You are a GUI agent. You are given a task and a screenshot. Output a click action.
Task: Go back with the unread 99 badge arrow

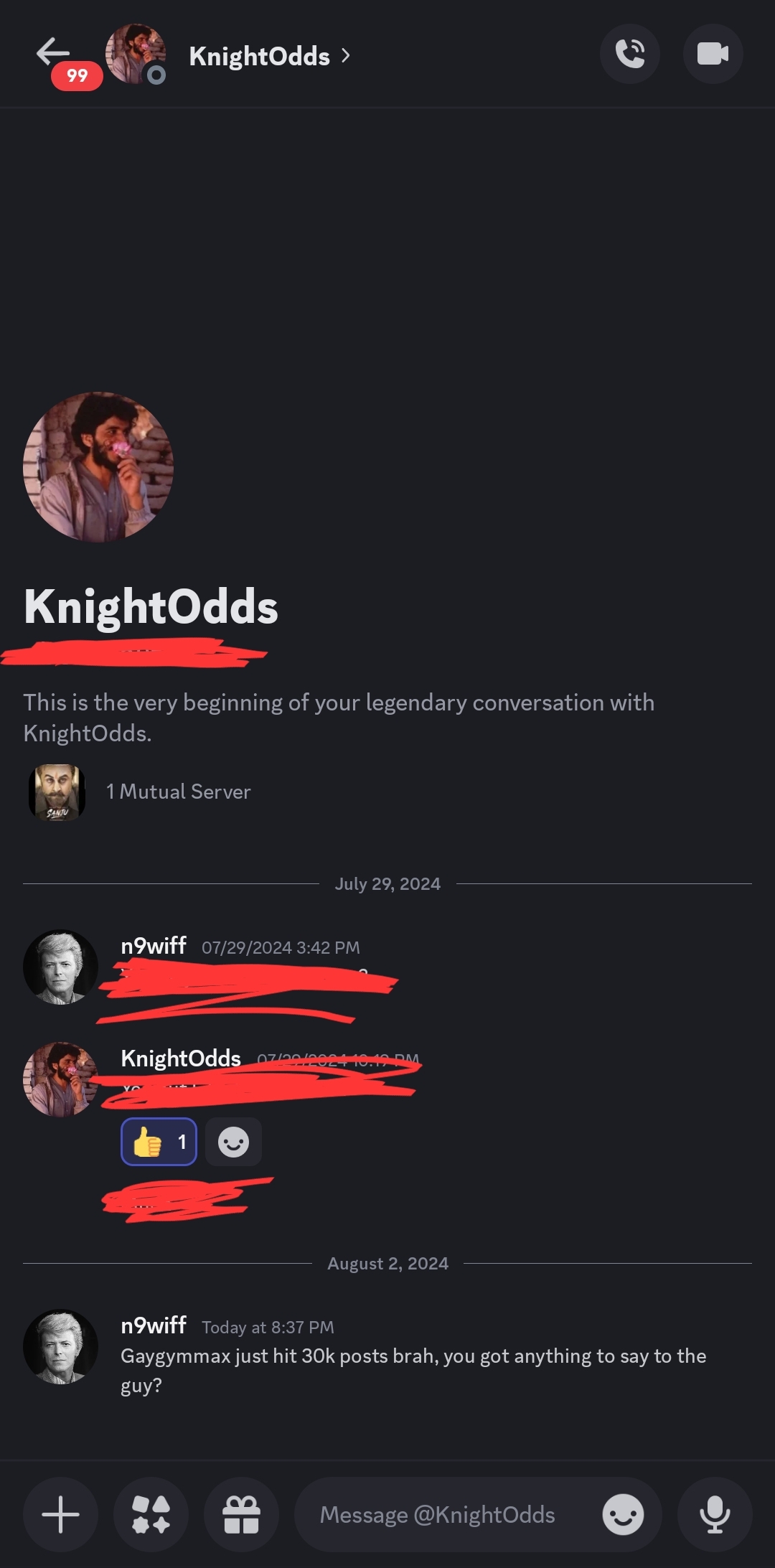(x=52, y=52)
